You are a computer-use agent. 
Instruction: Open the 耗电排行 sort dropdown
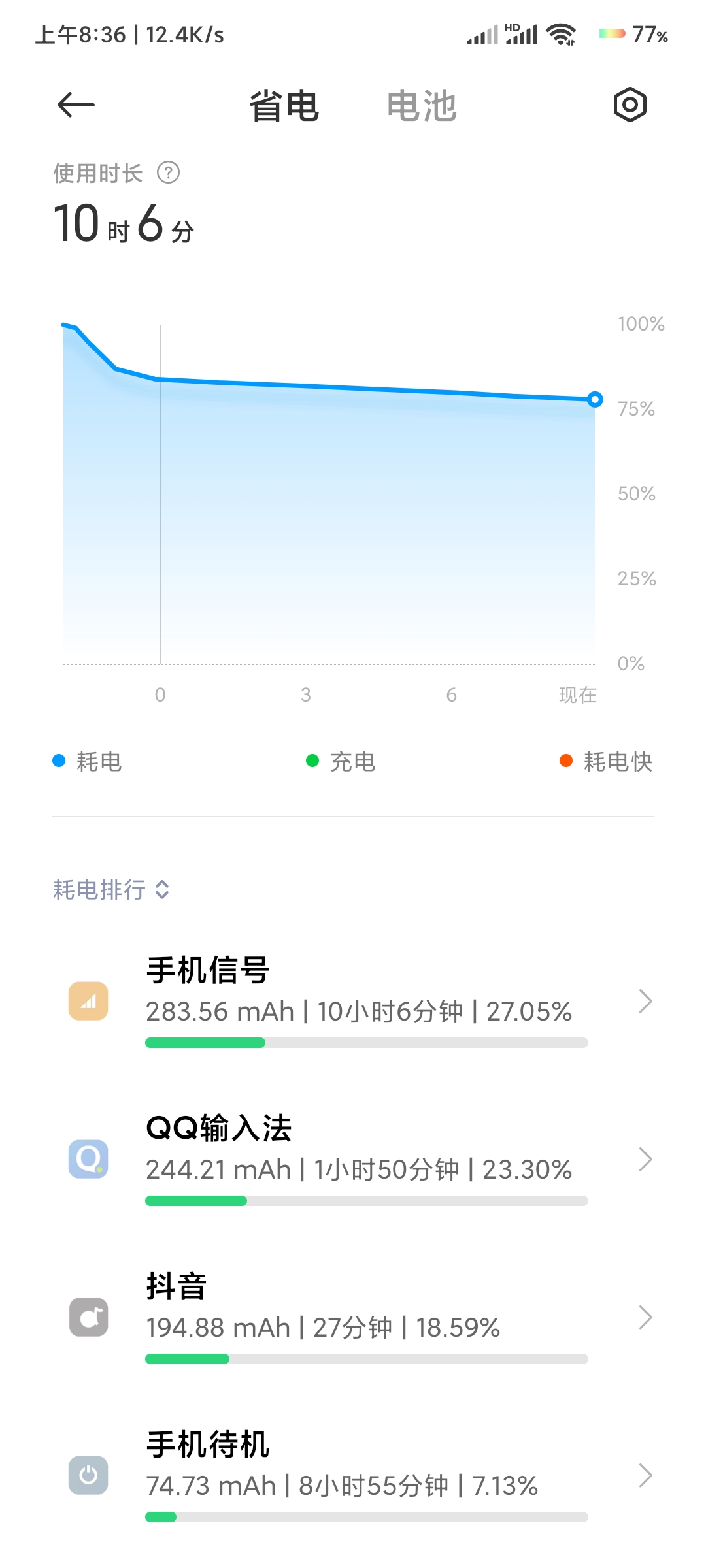point(111,889)
